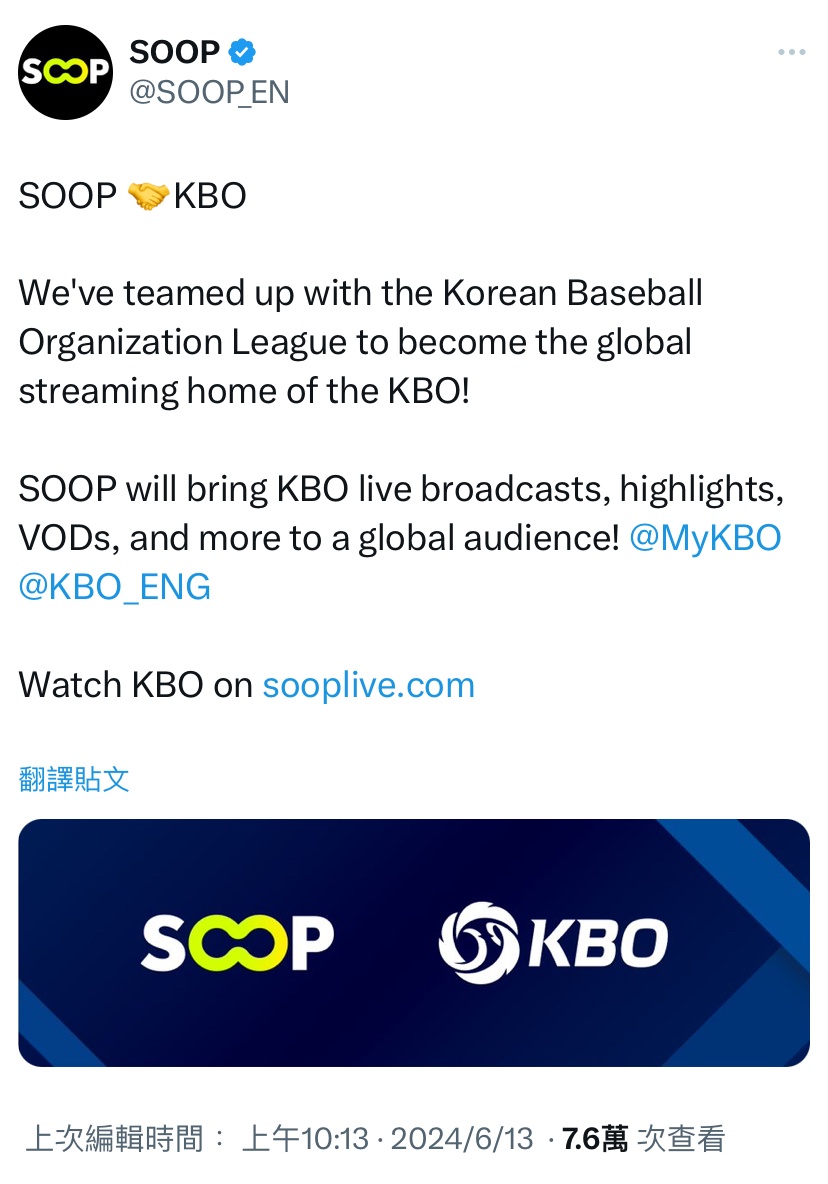
Task: Open the @MyKBO mention
Action: coord(706,538)
